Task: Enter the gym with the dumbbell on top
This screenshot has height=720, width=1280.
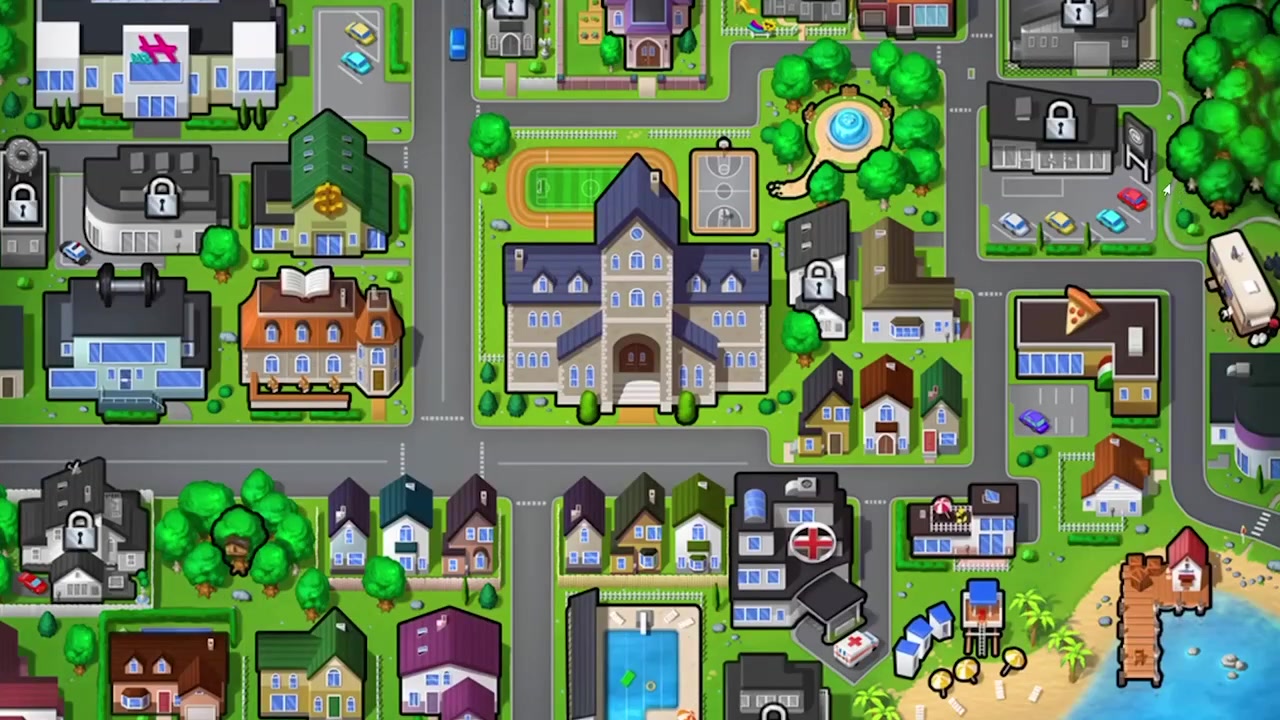Action: click(x=125, y=340)
